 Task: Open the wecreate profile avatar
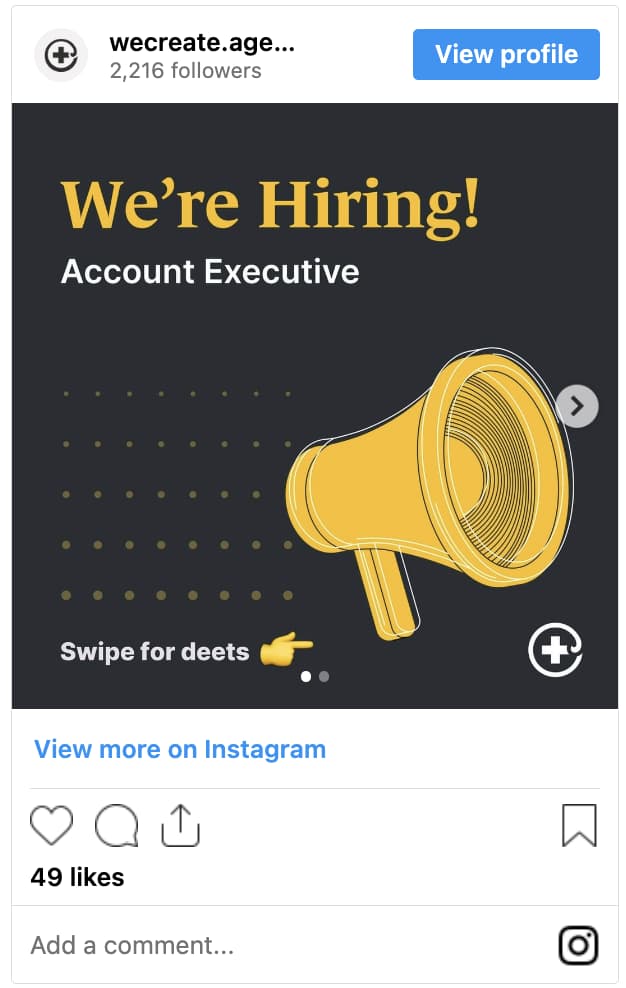pyautogui.click(x=61, y=55)
